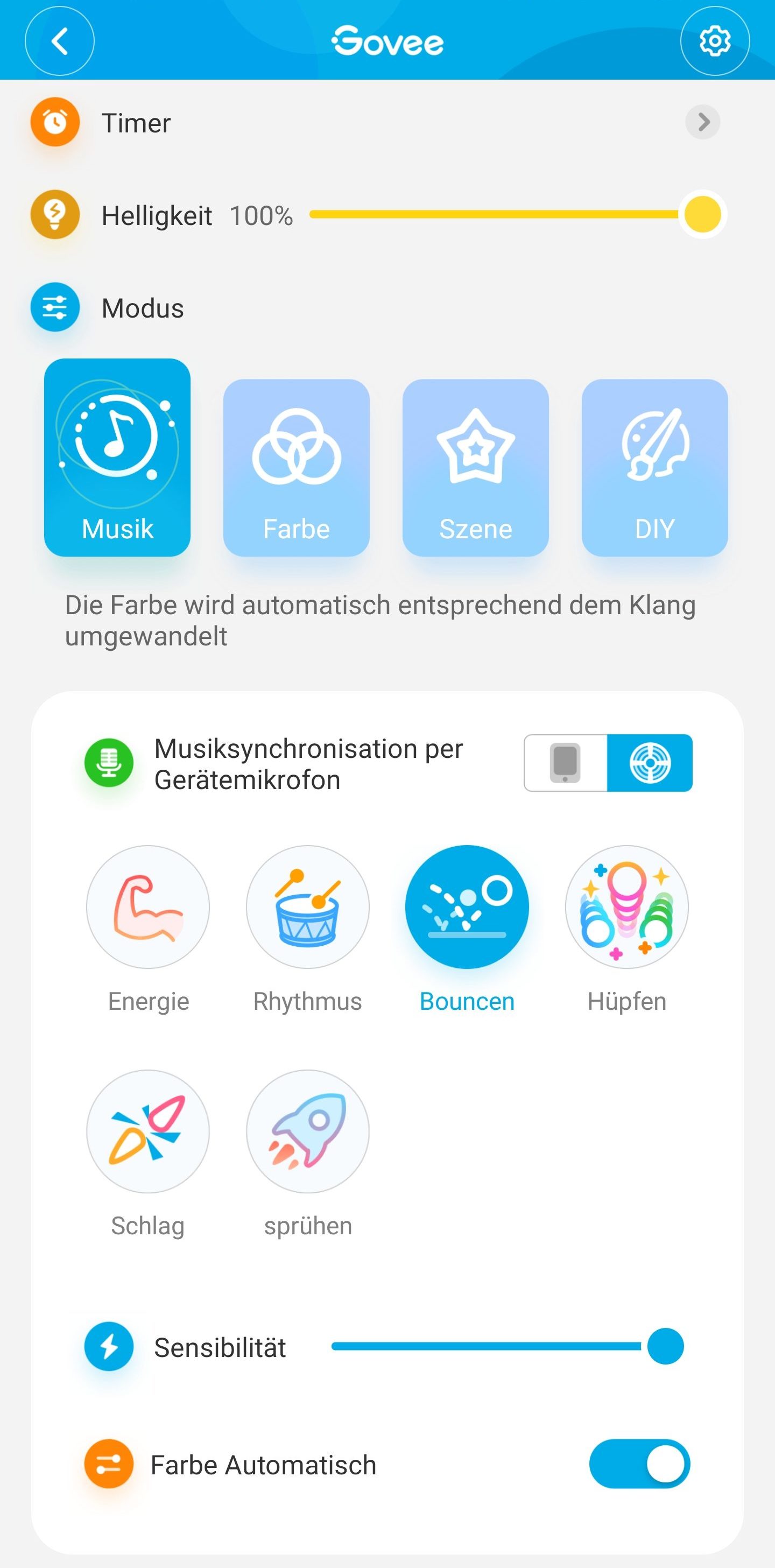Switch to Farbe mode
The height and width of the screenshot is (1568, 775).
[x=296, y=467]
